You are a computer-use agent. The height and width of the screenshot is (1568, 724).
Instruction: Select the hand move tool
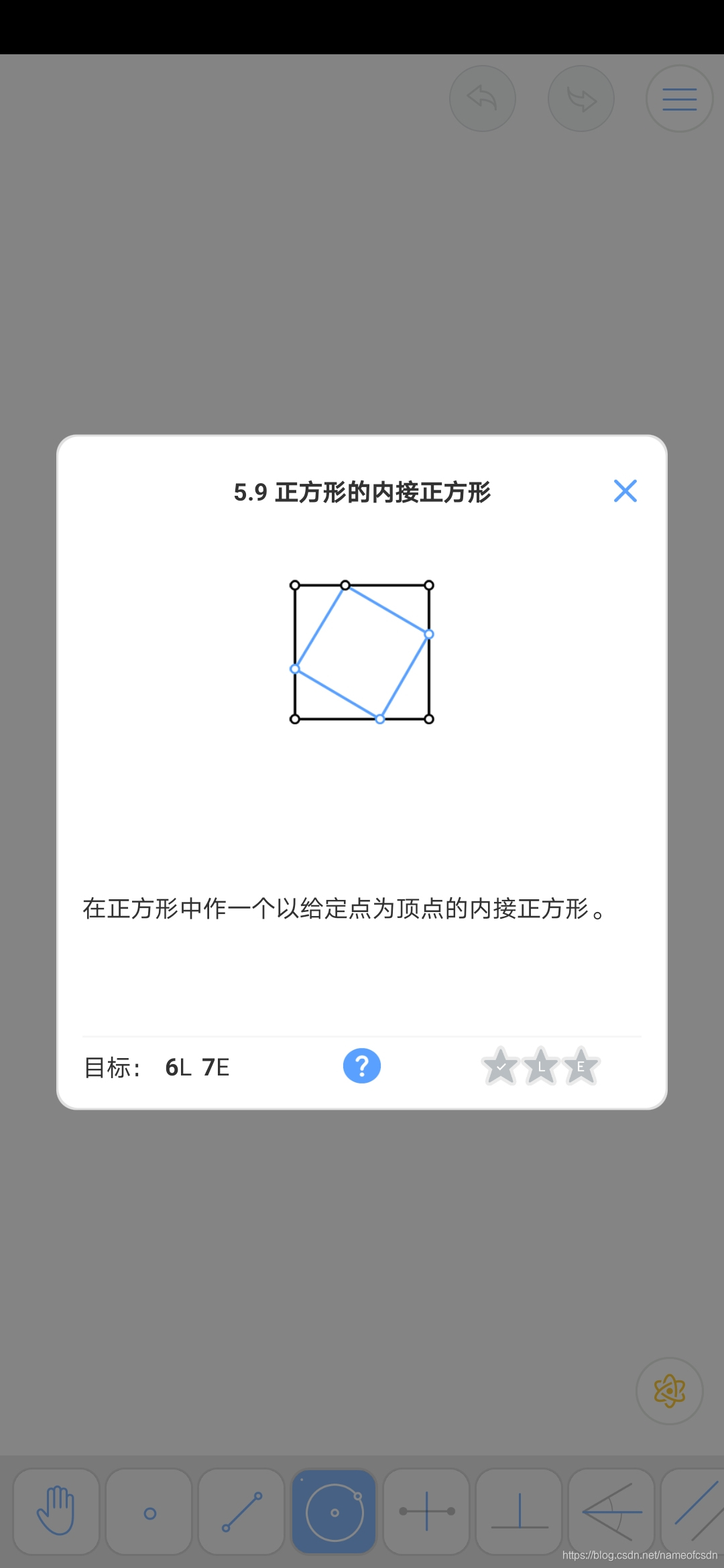tap(56, 1511)
